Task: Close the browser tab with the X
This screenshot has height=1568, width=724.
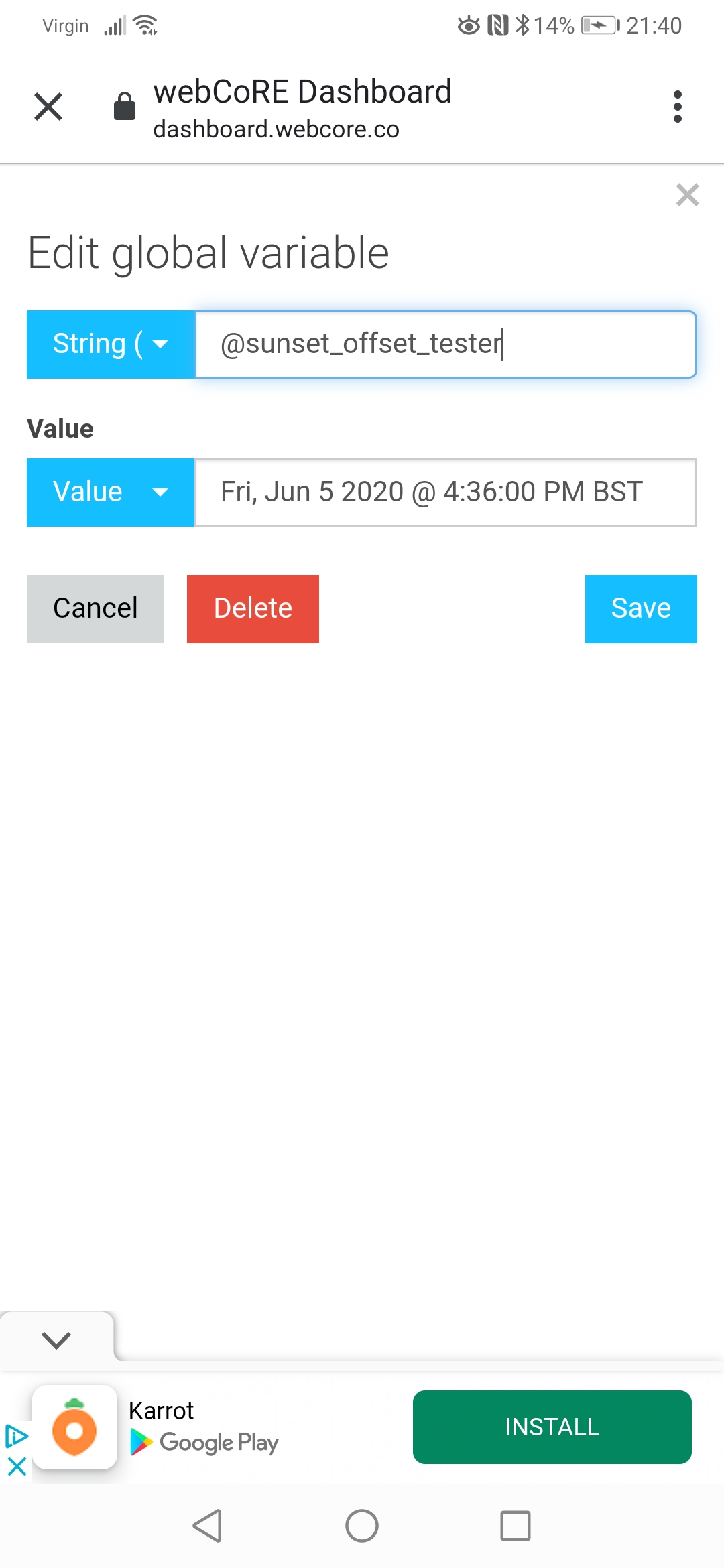Action: click(48, 107)
